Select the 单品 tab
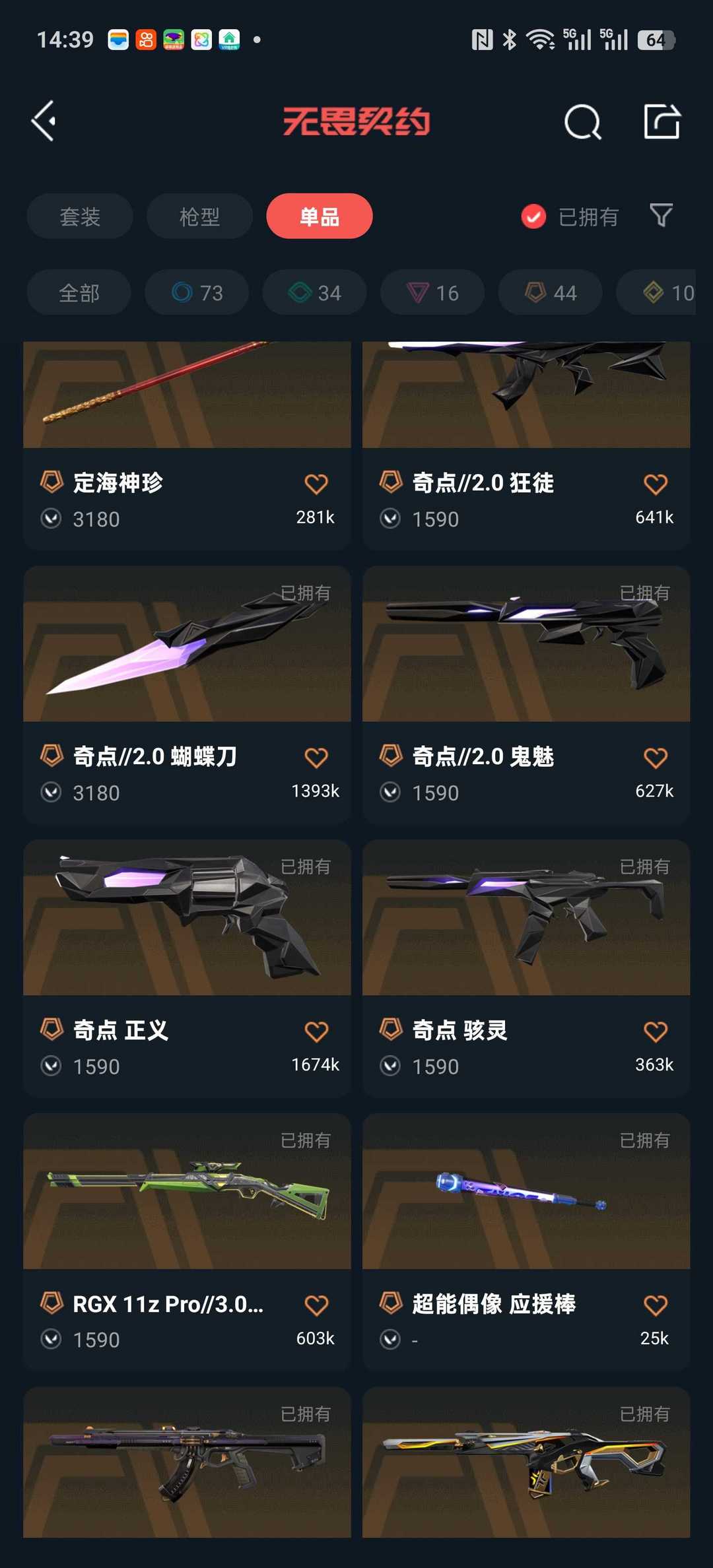Image resolution: width=713 pixels, height=1568 pixels. pyautogui.click(x=320, y=216)
